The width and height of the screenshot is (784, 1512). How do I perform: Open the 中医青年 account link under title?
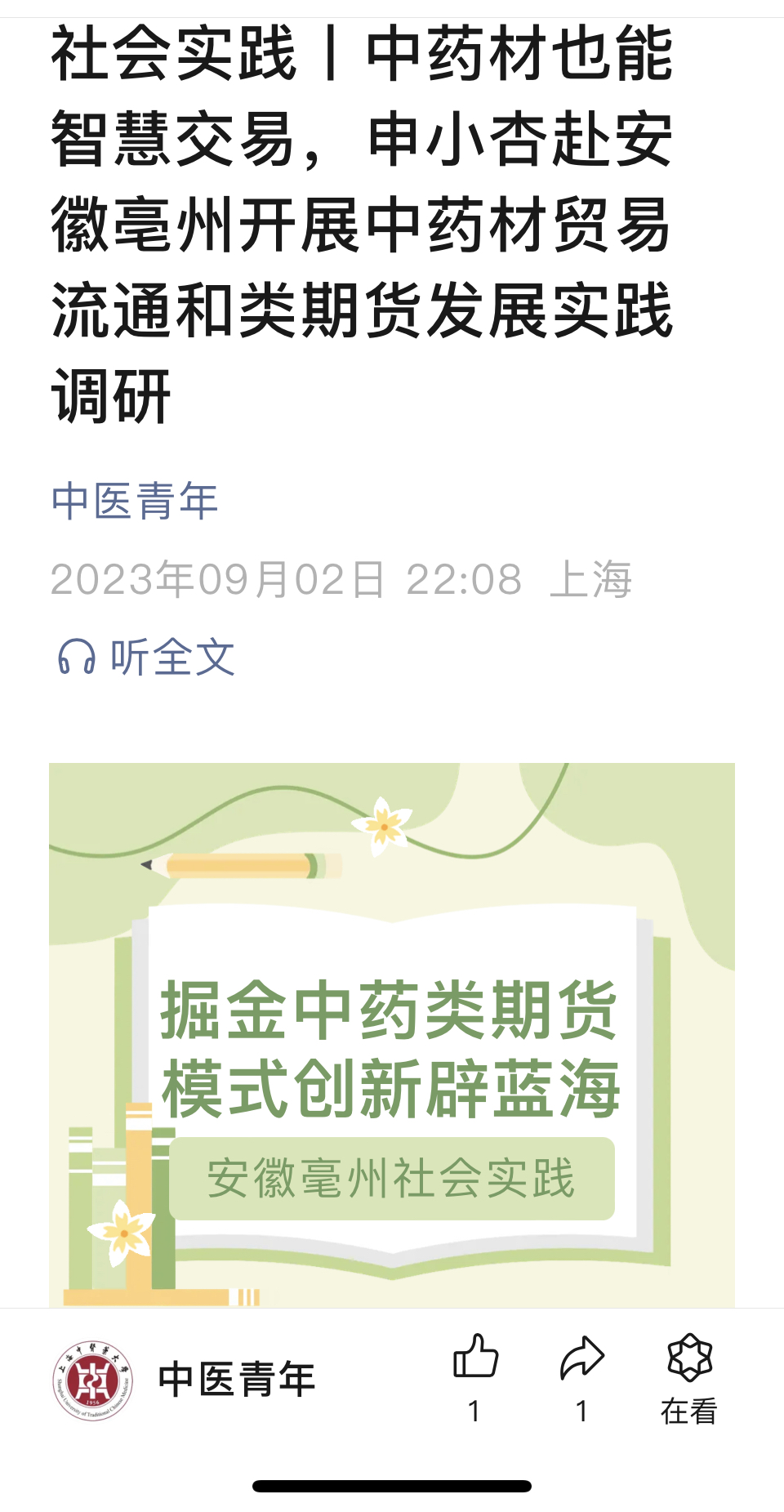pyautogui.click(x=135, y=501)
